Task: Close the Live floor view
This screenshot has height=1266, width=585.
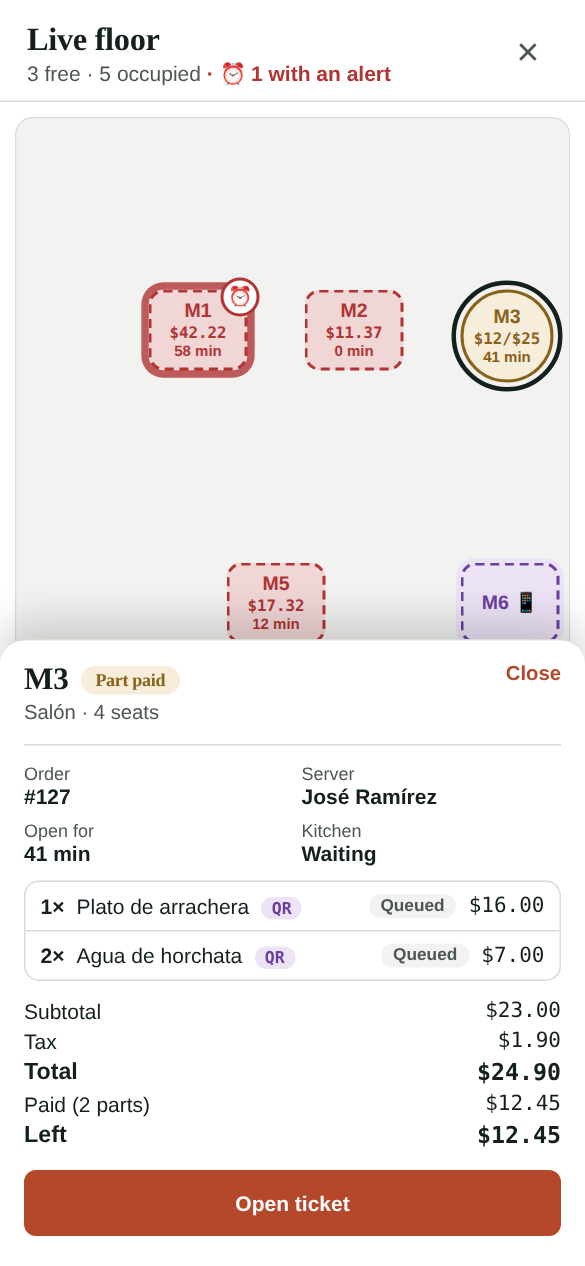Action: tap(527, 52)
